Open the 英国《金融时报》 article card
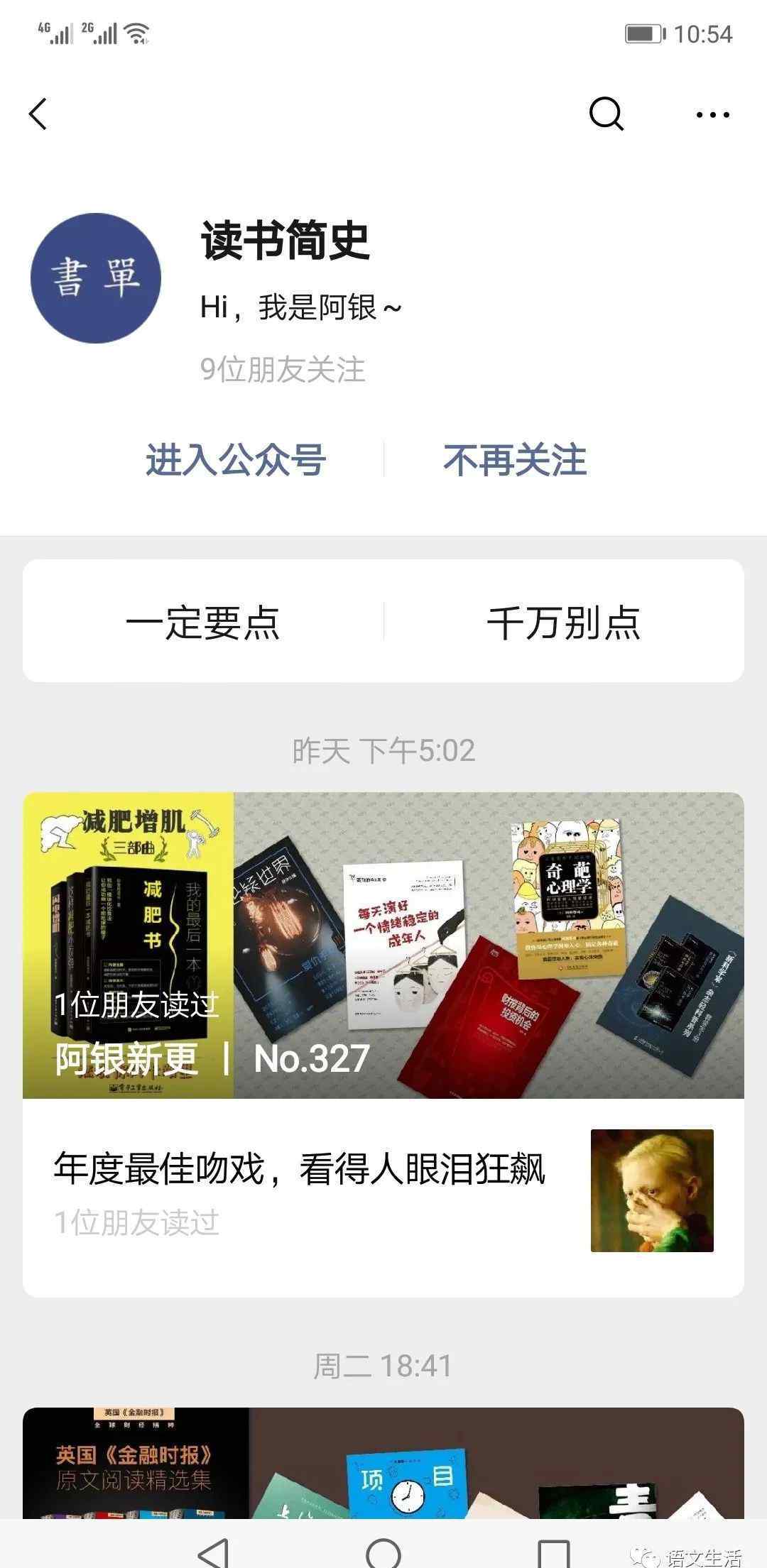The height and width of the screenshot is (1568, 767). coord(383,1464)
